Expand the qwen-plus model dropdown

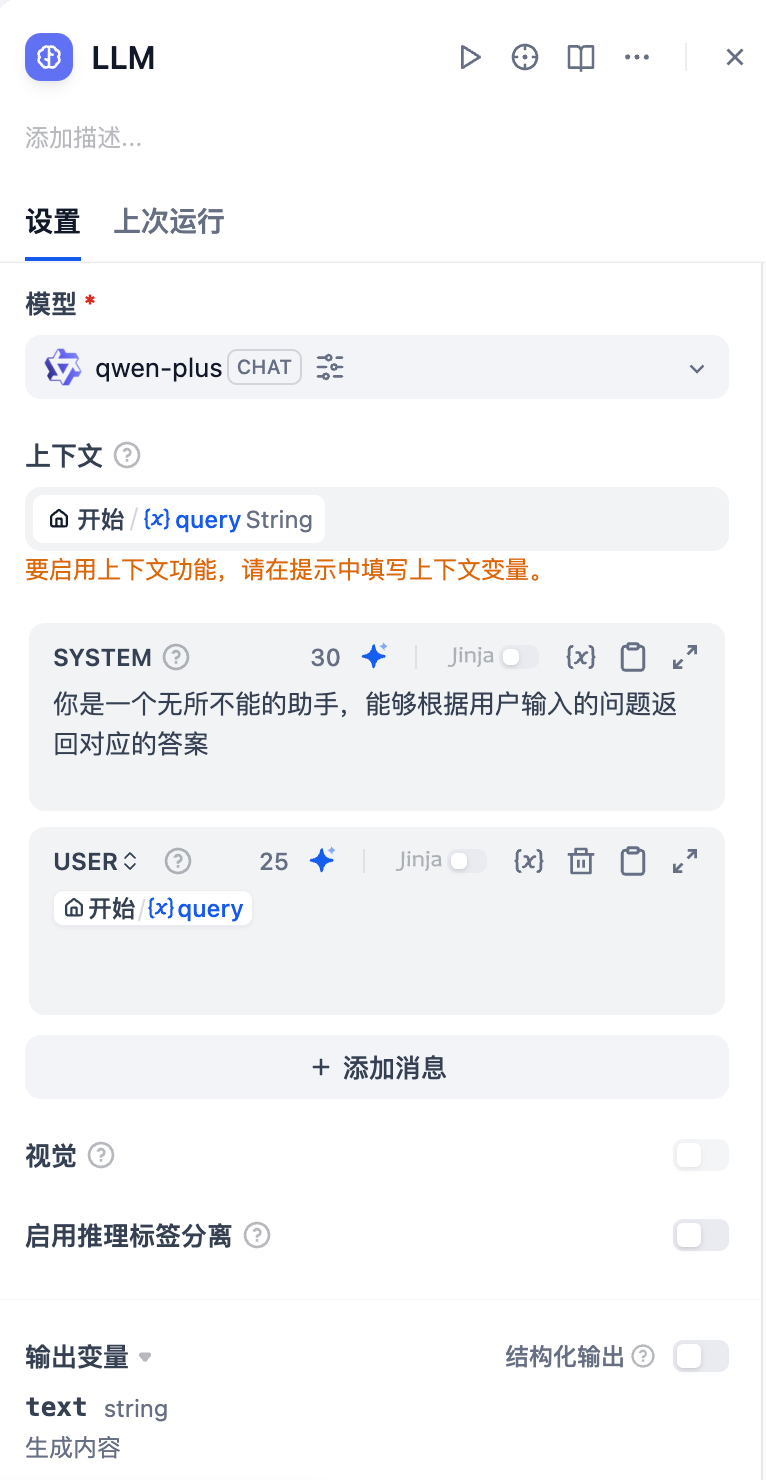(697, 368)
